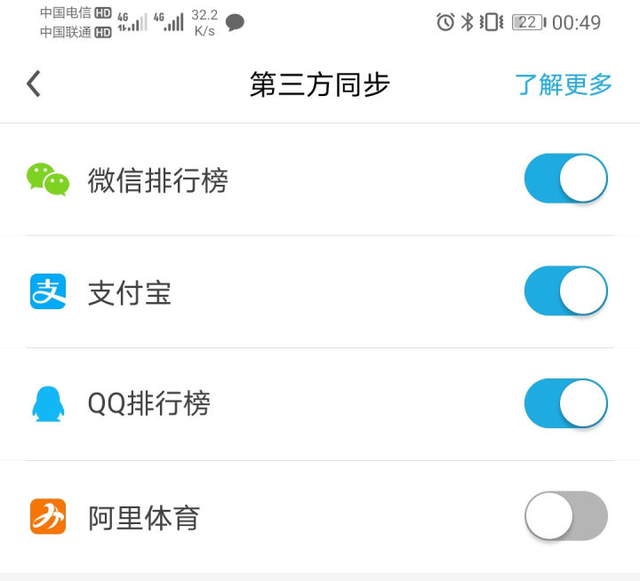The image size is (640, 581).
Task: Switch off QQ排行榜 syncing
Action: (x=565, y=404)
